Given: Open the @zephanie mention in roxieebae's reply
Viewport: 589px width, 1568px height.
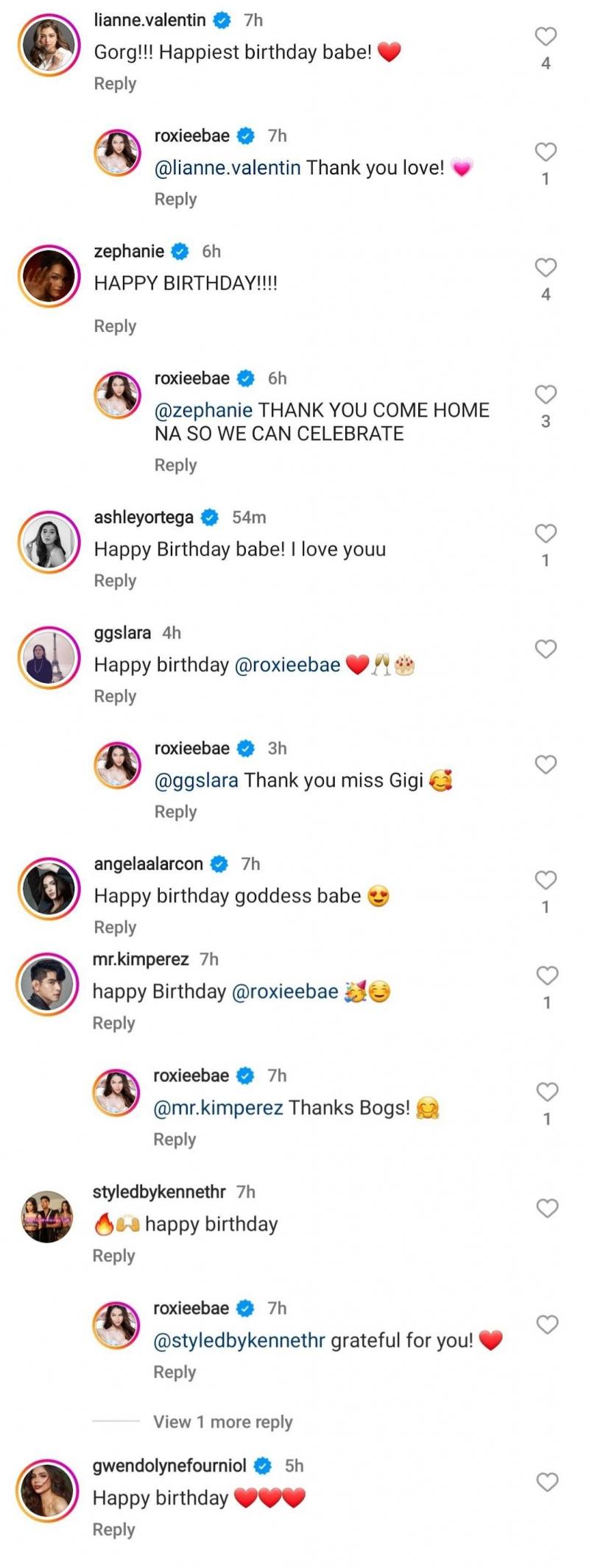Looking at the screenshot, I should pos(203,410).
